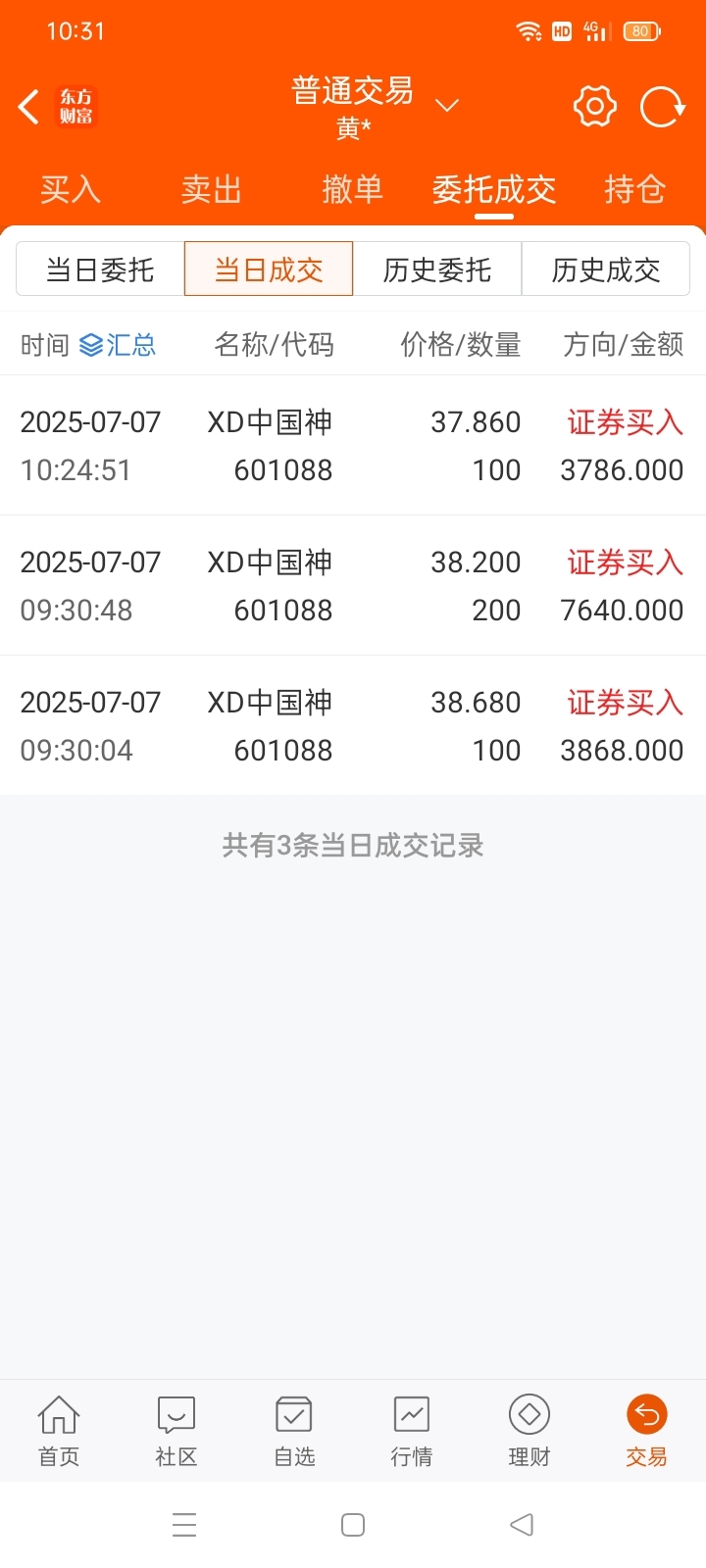Open the 09:30:48 trade record at 38.200
Viewport: 706px width, 1568px height.
(353, 586)
